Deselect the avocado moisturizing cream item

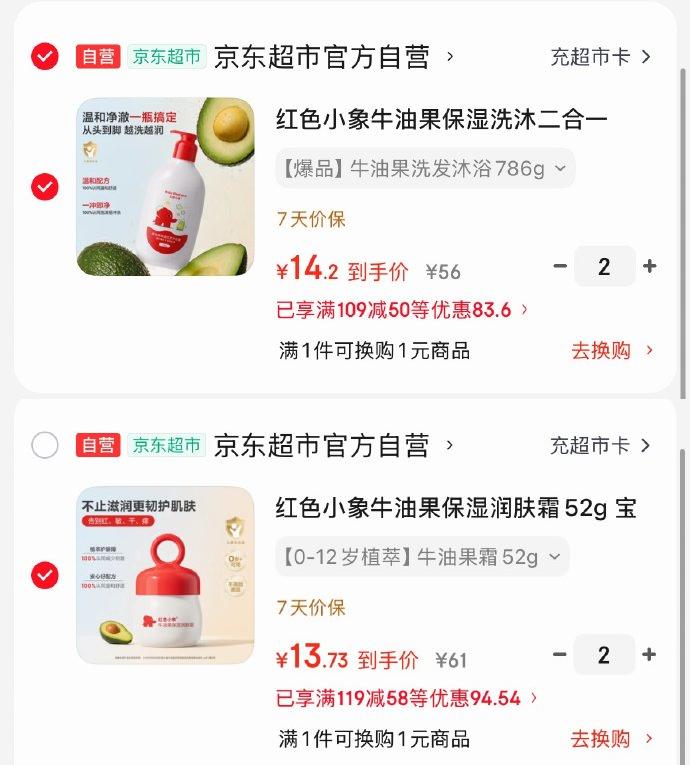coord(44,575)
